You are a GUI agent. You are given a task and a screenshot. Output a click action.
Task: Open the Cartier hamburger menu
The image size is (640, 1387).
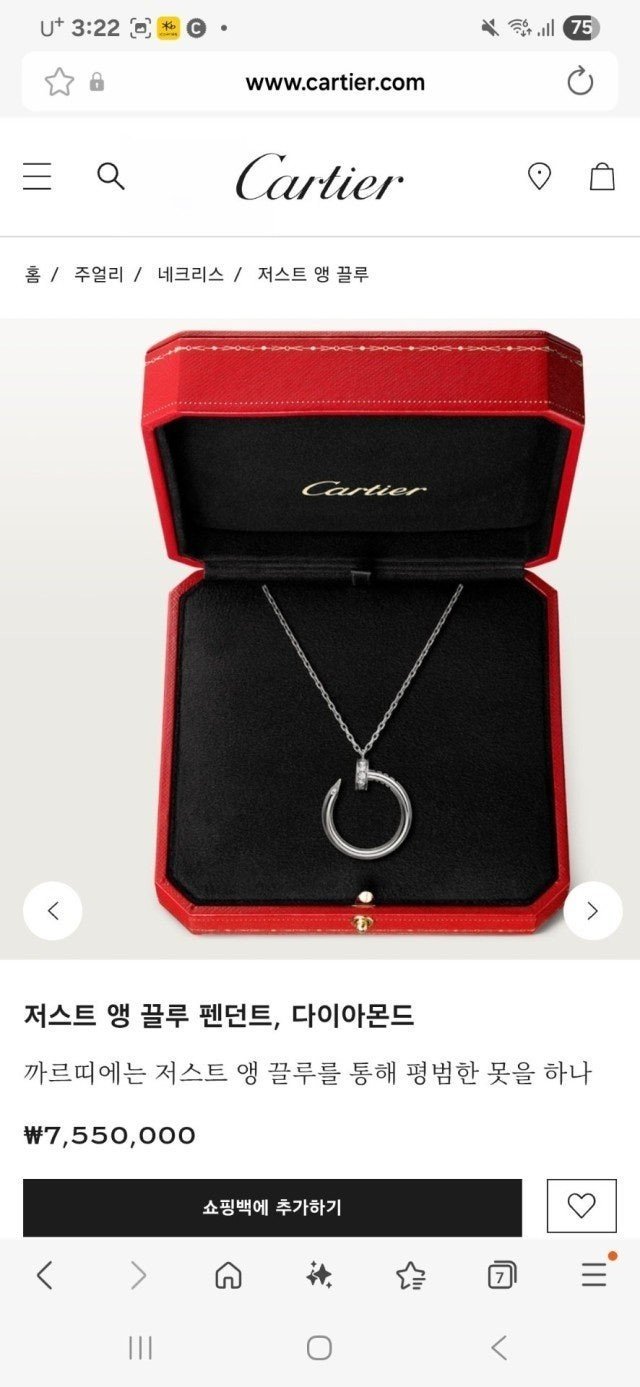[38, 177]
